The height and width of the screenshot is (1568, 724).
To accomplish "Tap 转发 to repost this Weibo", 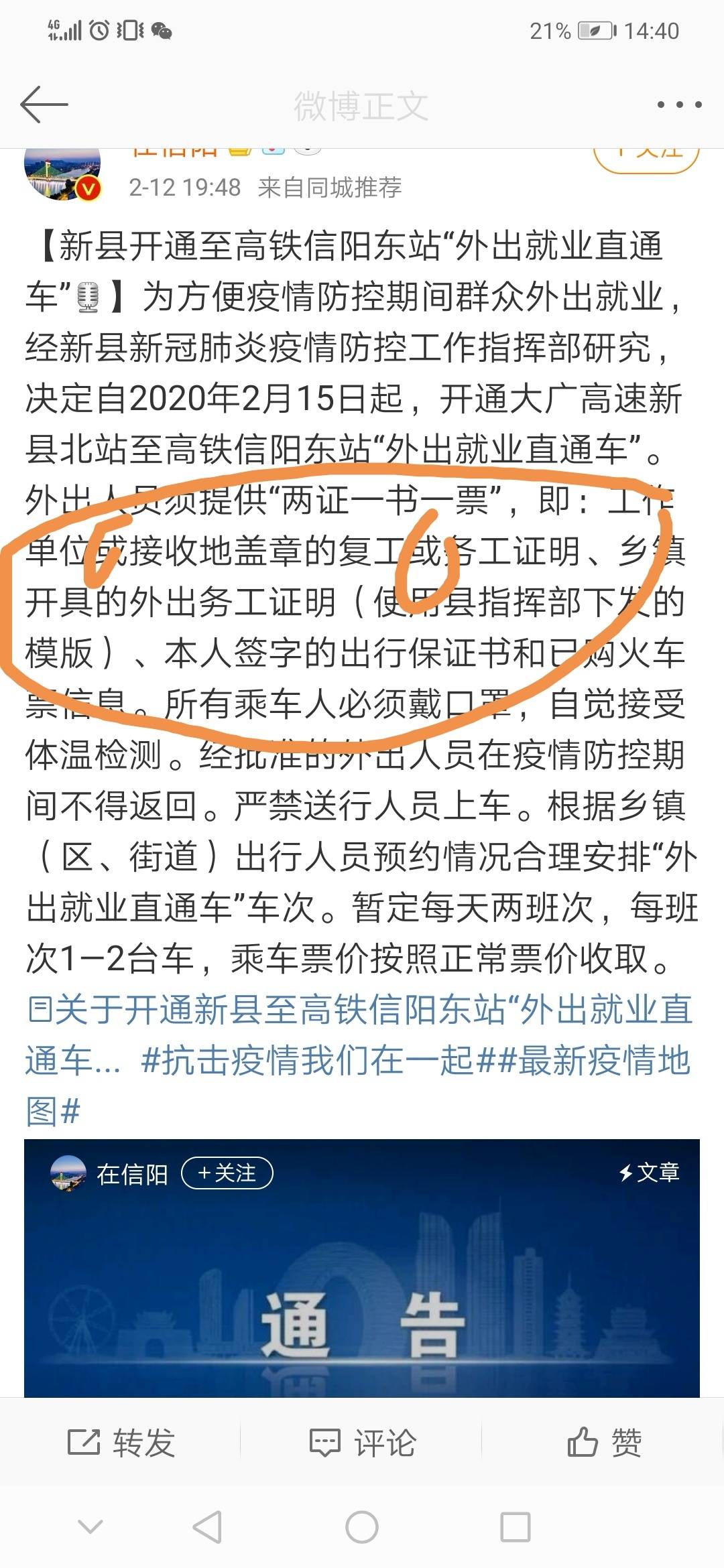I will pyautogui.click(x=121, y=1441).
